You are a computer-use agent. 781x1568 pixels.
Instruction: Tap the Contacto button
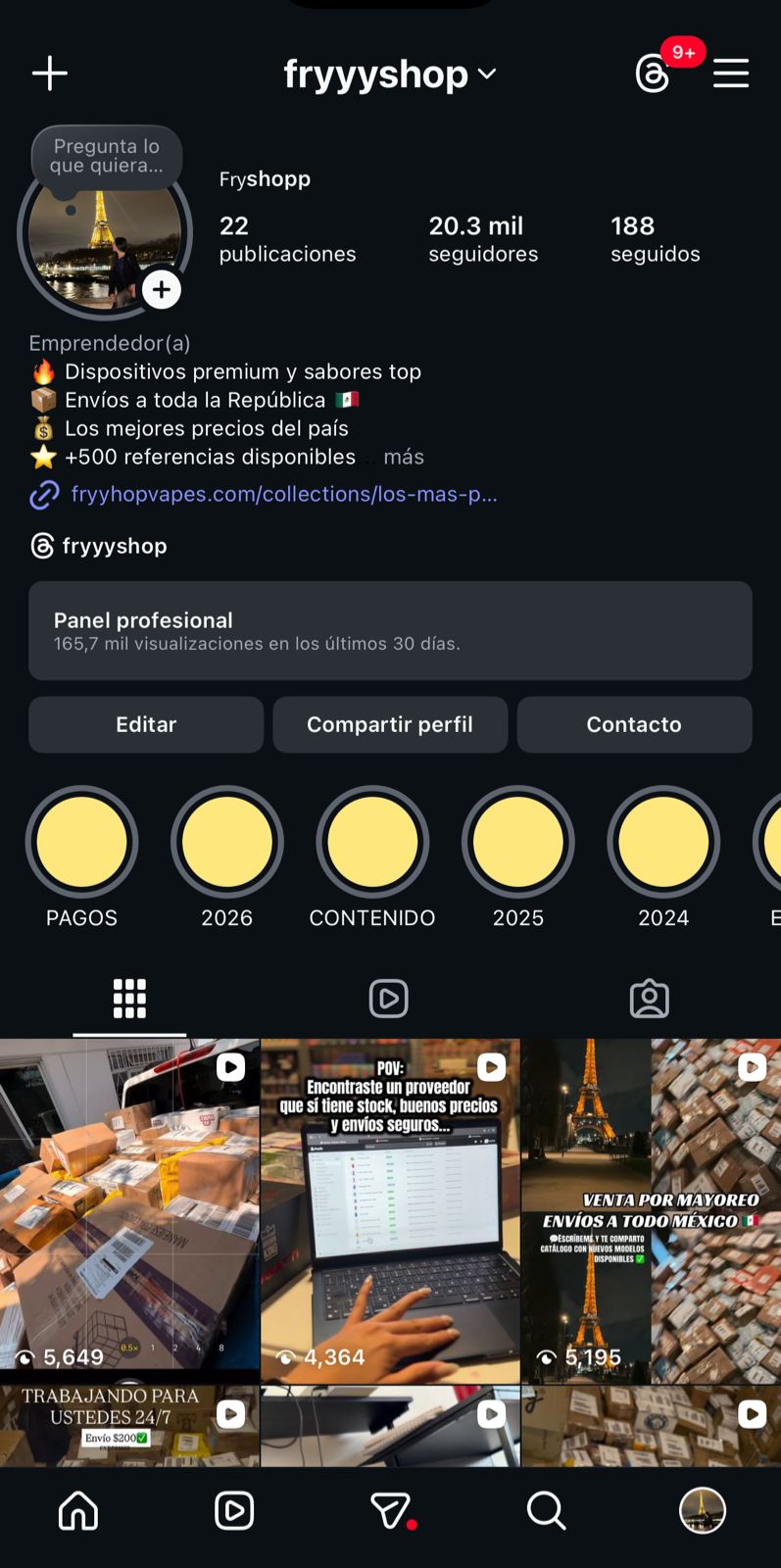pos(634,724)
